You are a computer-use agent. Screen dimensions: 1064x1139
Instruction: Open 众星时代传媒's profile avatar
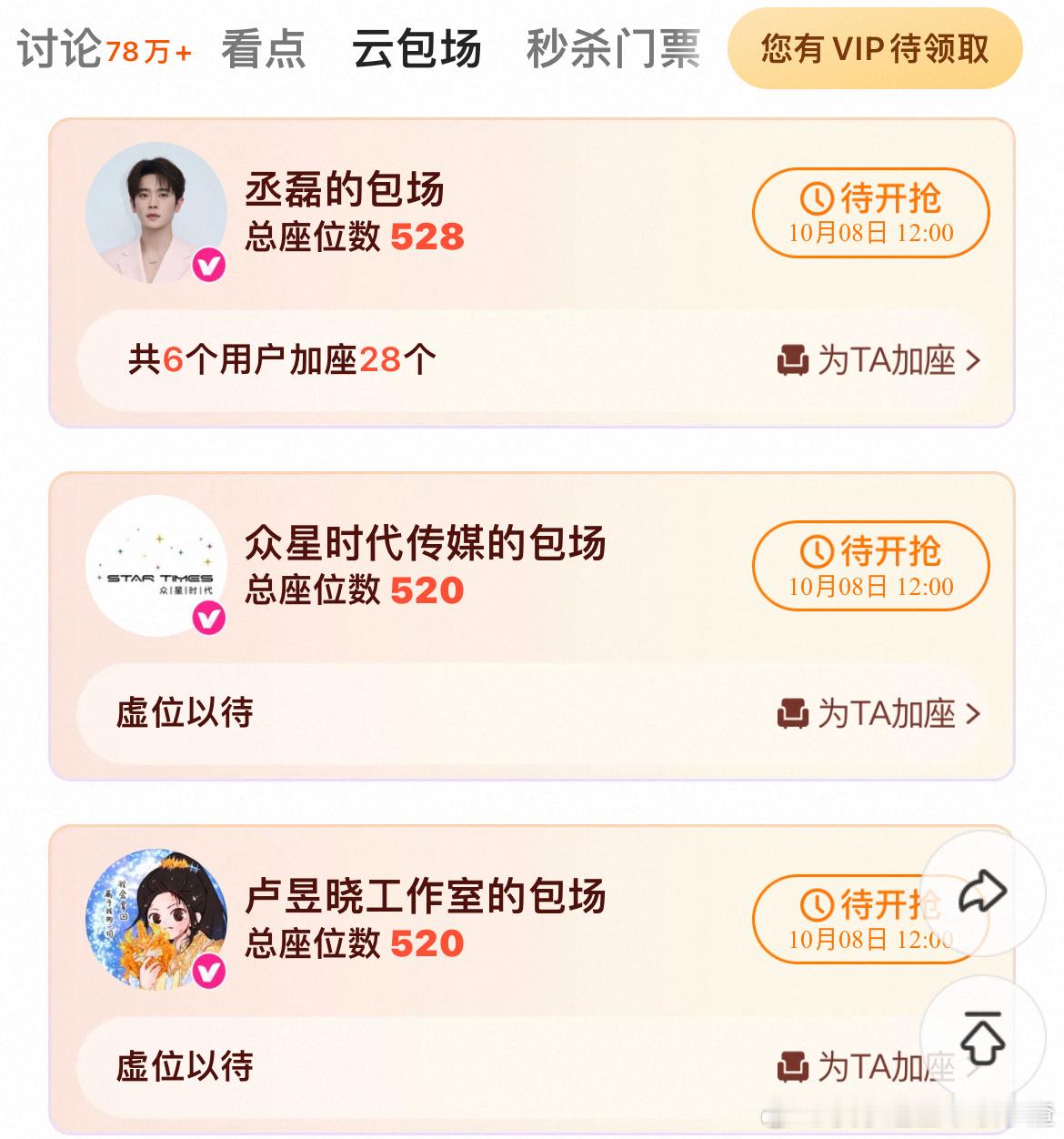pyautogui.click(x=156, y=566)
